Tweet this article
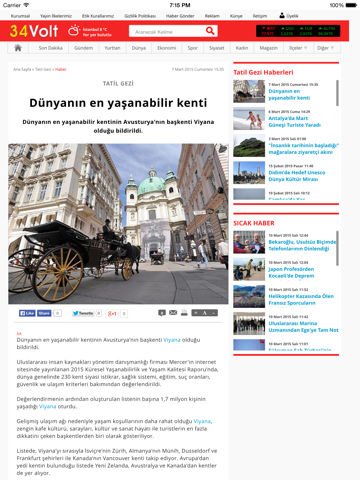The width and height of the screenshot is (360, 480). tap(83, 313)
